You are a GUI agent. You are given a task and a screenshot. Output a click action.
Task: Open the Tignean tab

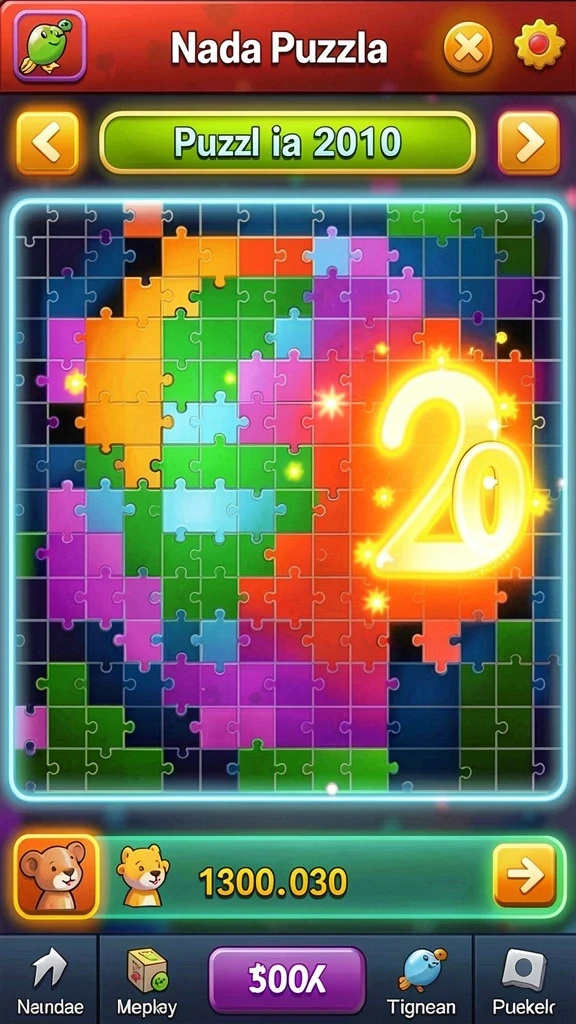click(x=421, y=980)
